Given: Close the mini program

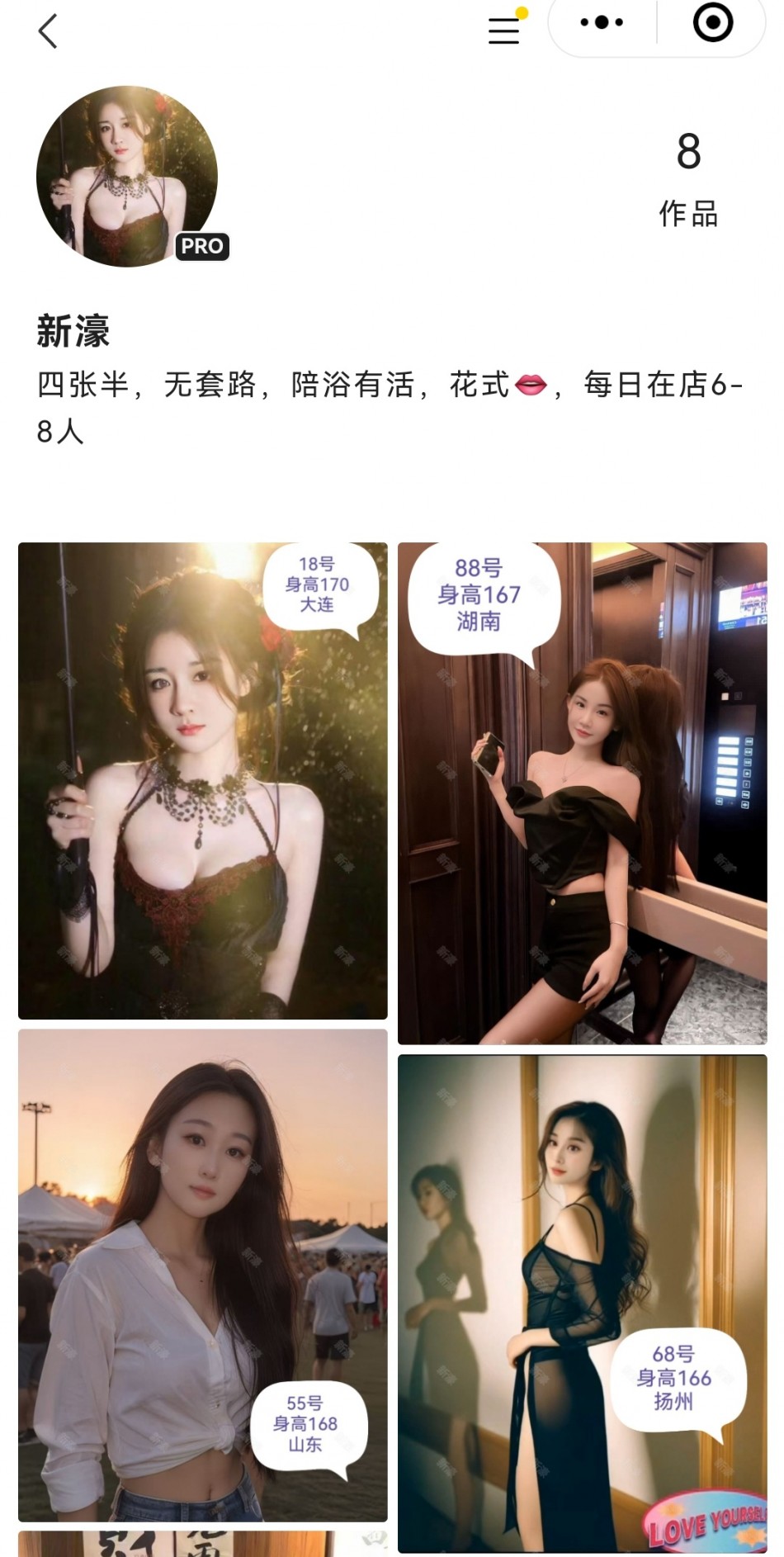Looking at the screenshot, I should pyautogui.click(x=713, y=23).
